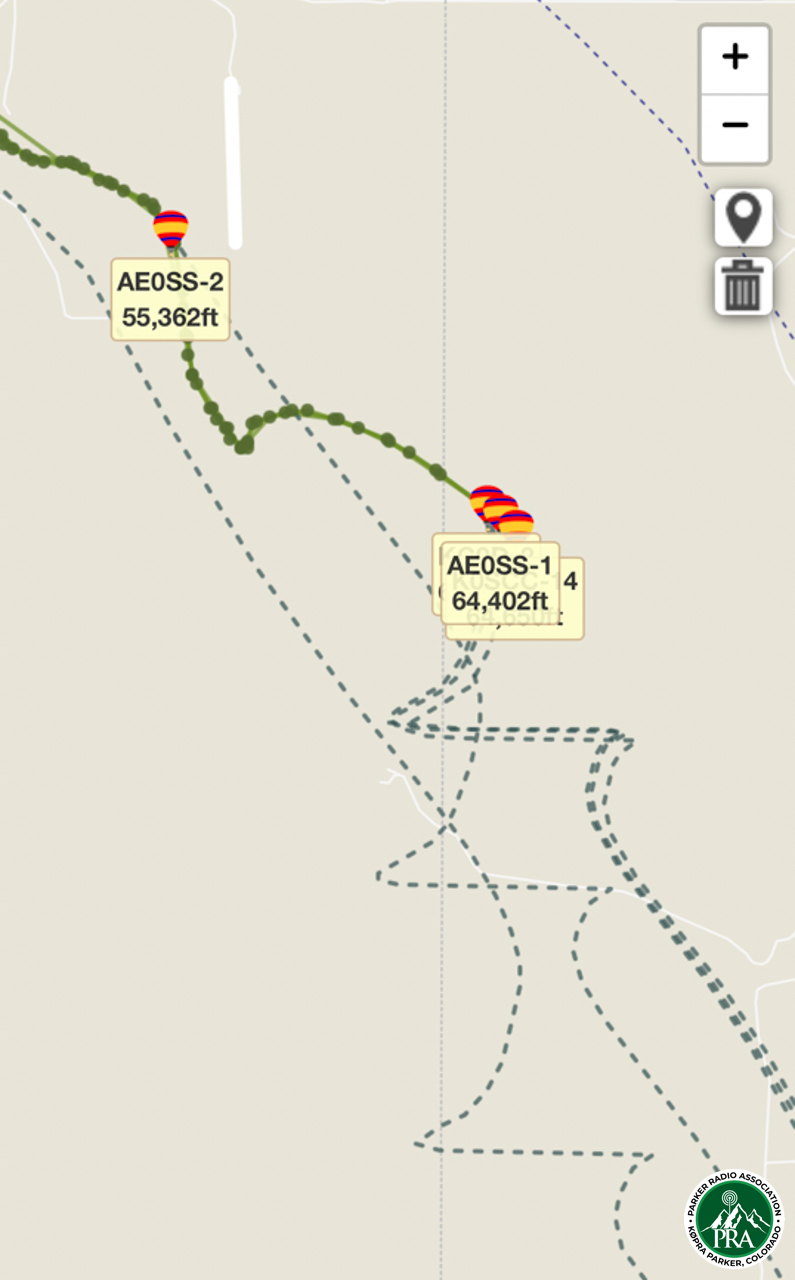Zoom out of the map
Screen dimensions: 795x1280
tap(735, 126)
